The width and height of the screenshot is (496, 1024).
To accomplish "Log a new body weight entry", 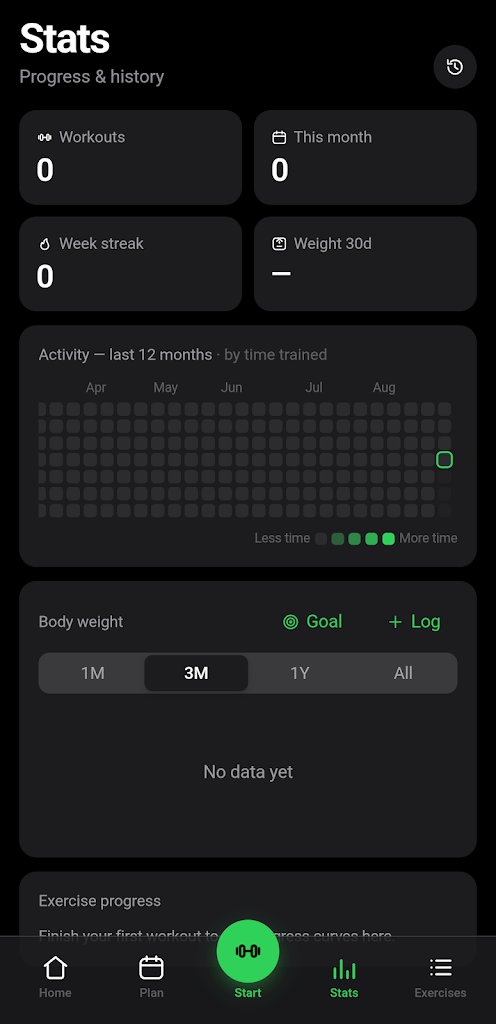I will point(414,622).
